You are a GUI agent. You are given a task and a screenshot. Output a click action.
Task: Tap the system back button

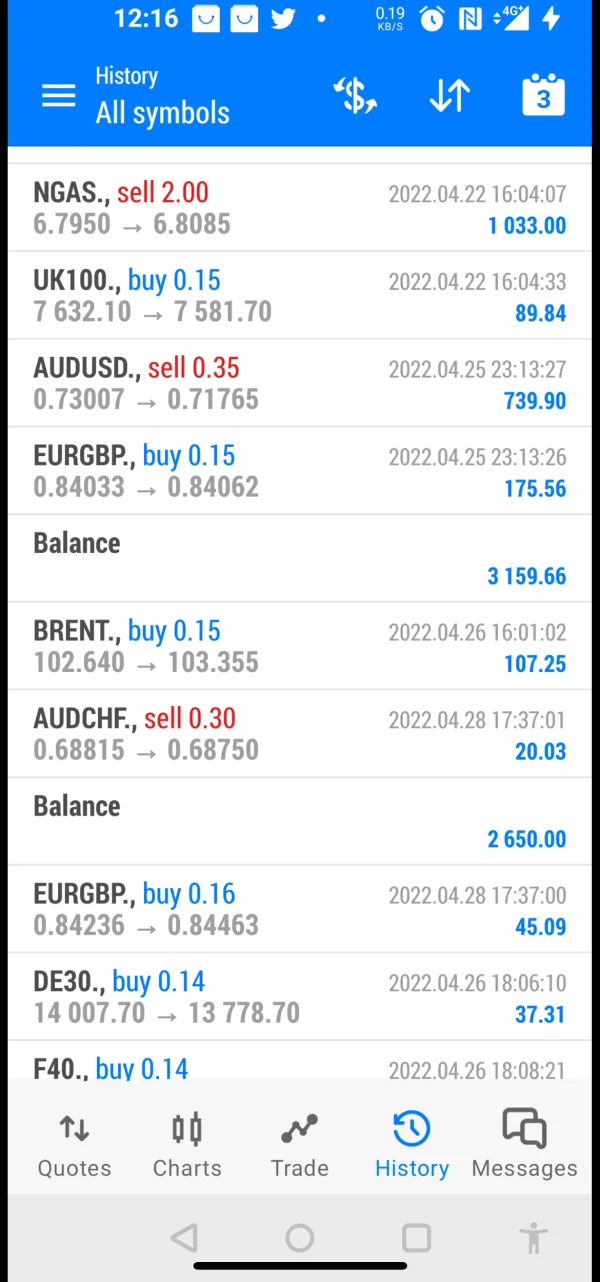pos(184,1238)
